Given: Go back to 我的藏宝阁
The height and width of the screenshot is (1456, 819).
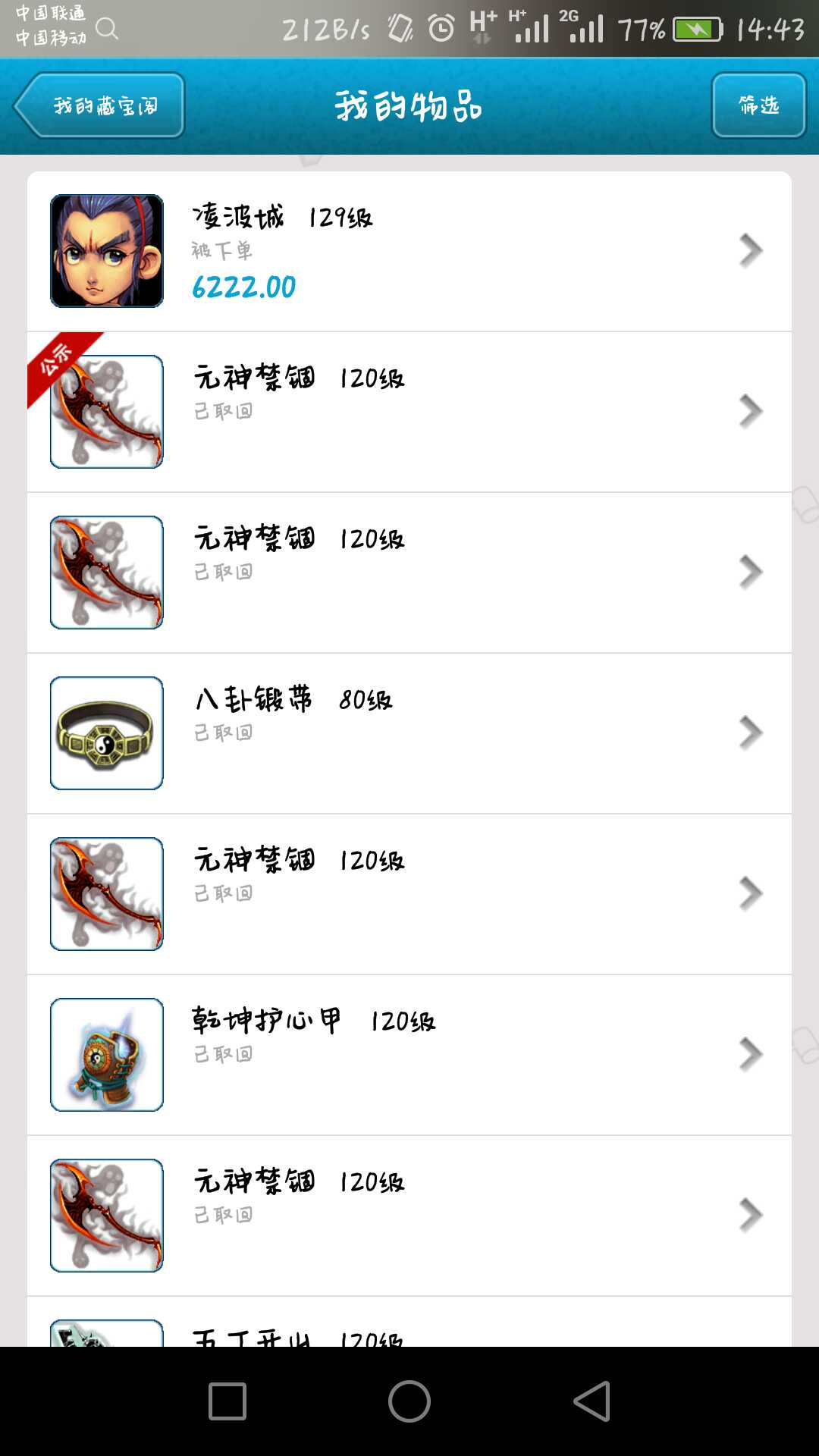Looking at the screenshot, I should (99, 105).
